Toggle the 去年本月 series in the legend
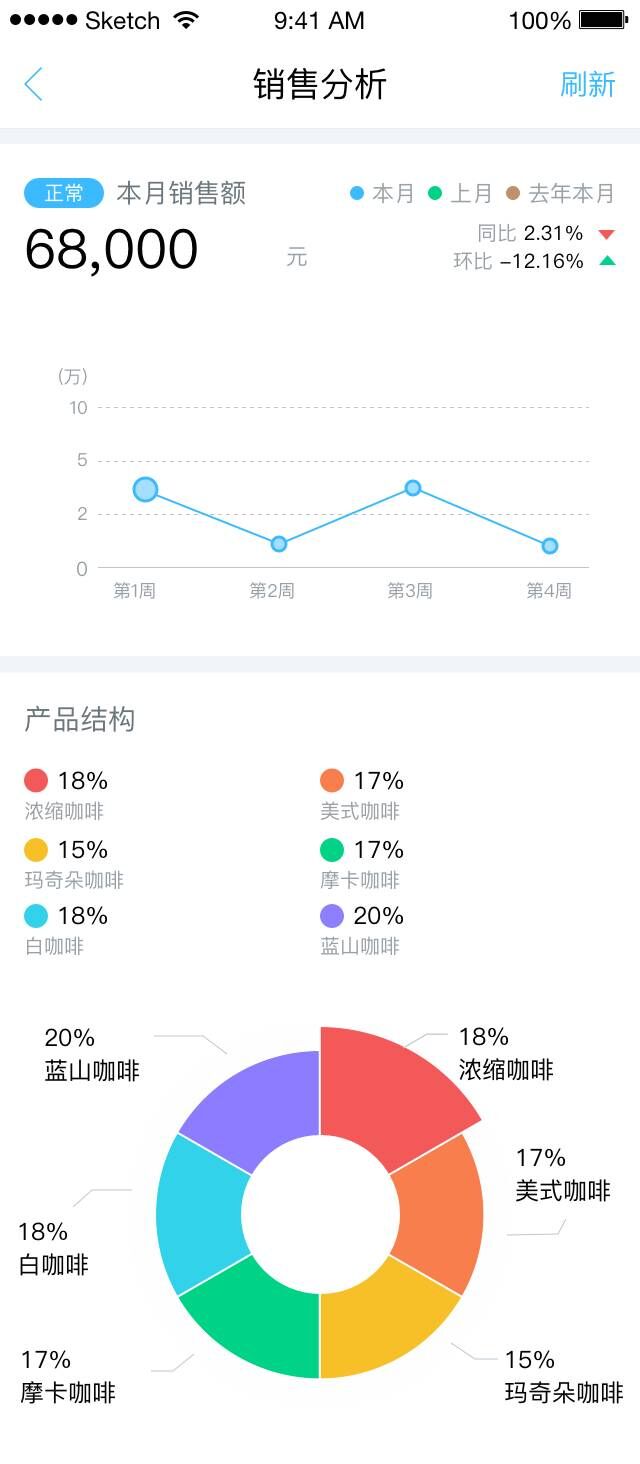The height and width of the screenshot is (1464, 640). (560, 193)
